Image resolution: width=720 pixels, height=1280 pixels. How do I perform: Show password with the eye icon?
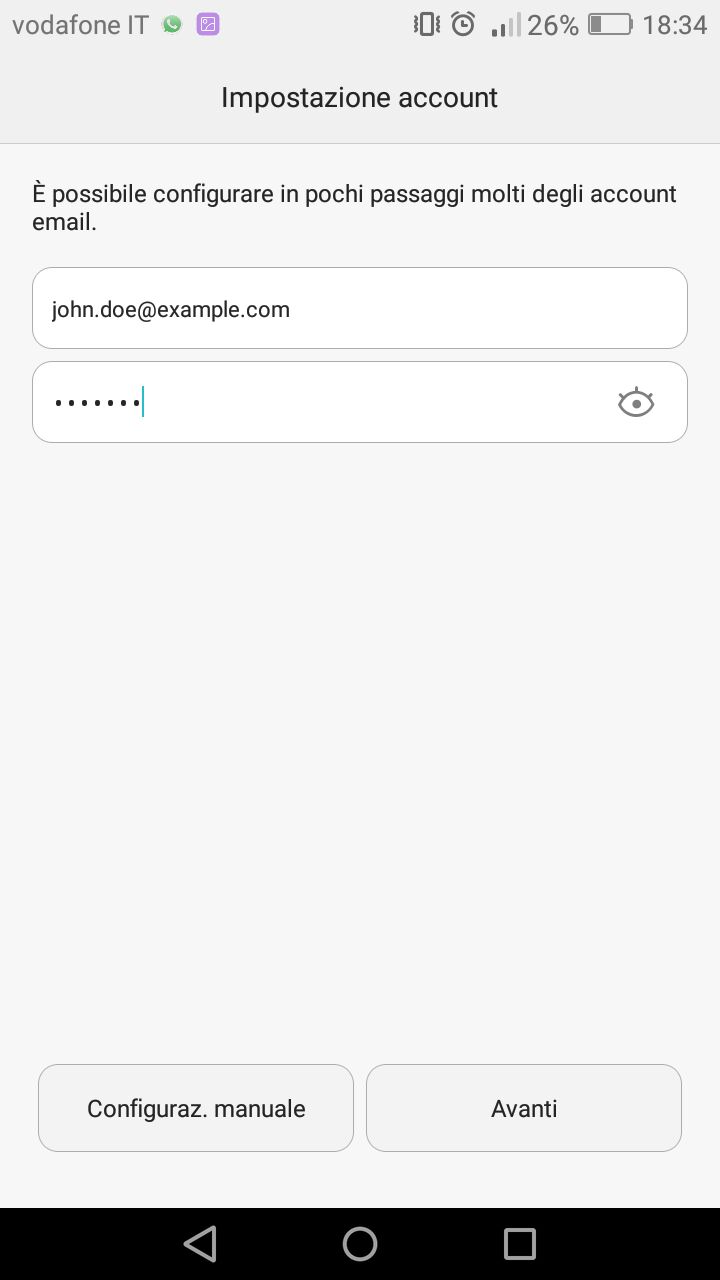click(x=636, y=403)
